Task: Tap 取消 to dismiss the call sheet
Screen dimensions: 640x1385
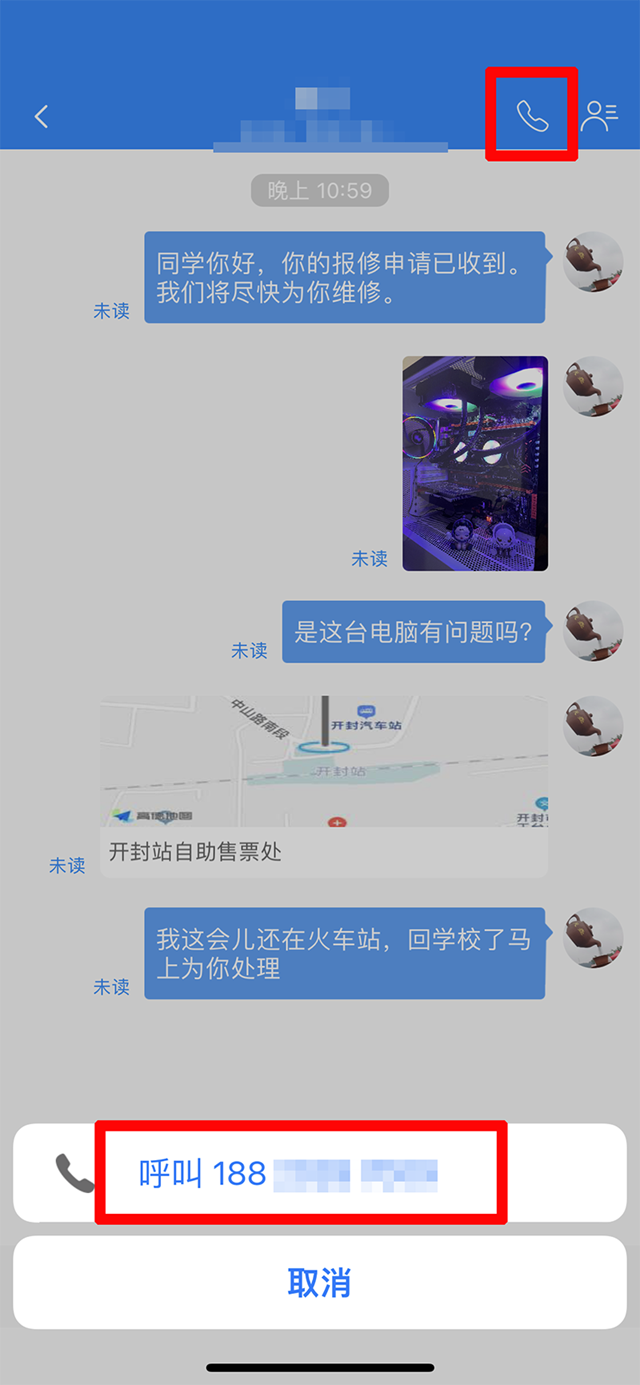Action: (319, 1283)
